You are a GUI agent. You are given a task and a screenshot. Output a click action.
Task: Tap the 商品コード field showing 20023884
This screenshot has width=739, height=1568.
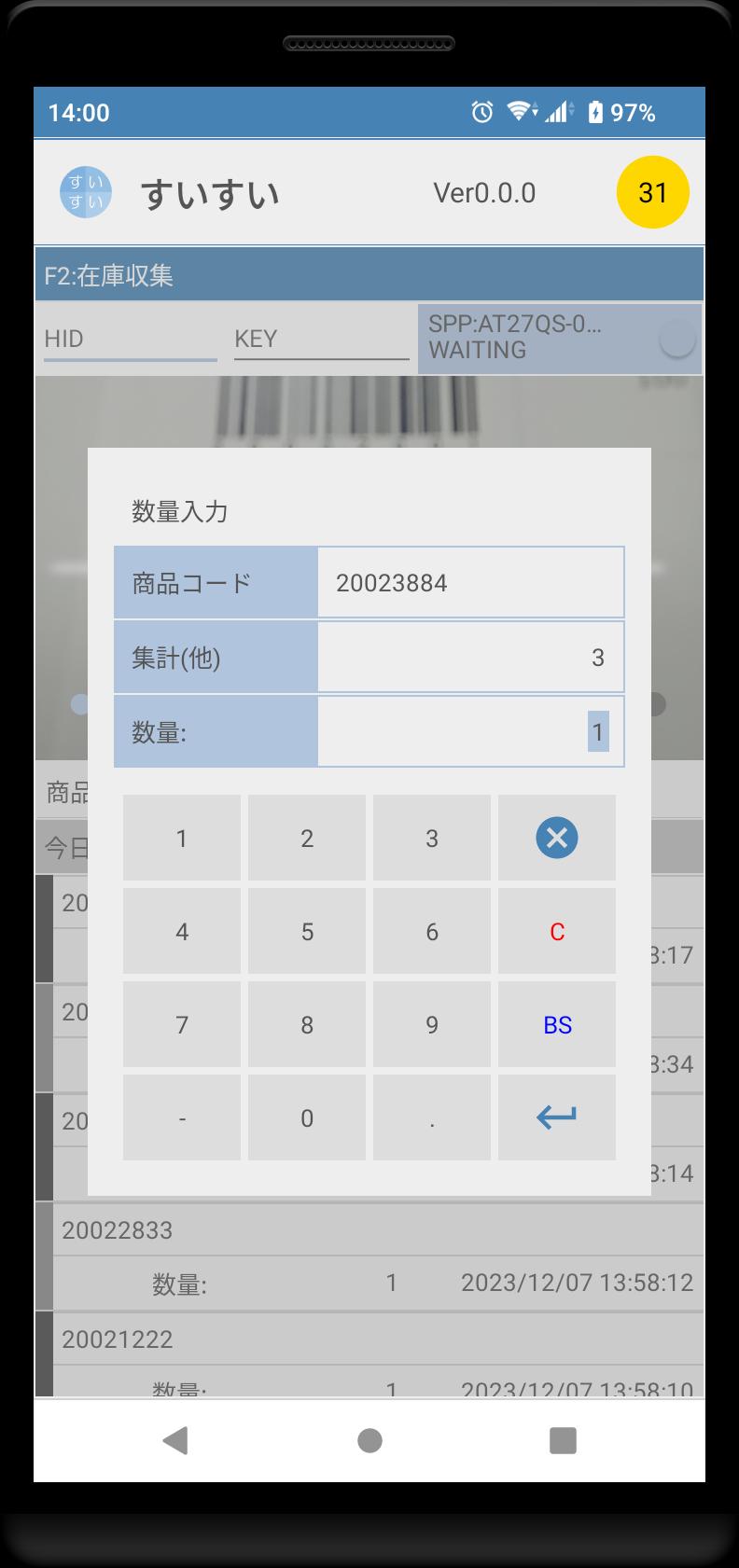pos(470,582)
